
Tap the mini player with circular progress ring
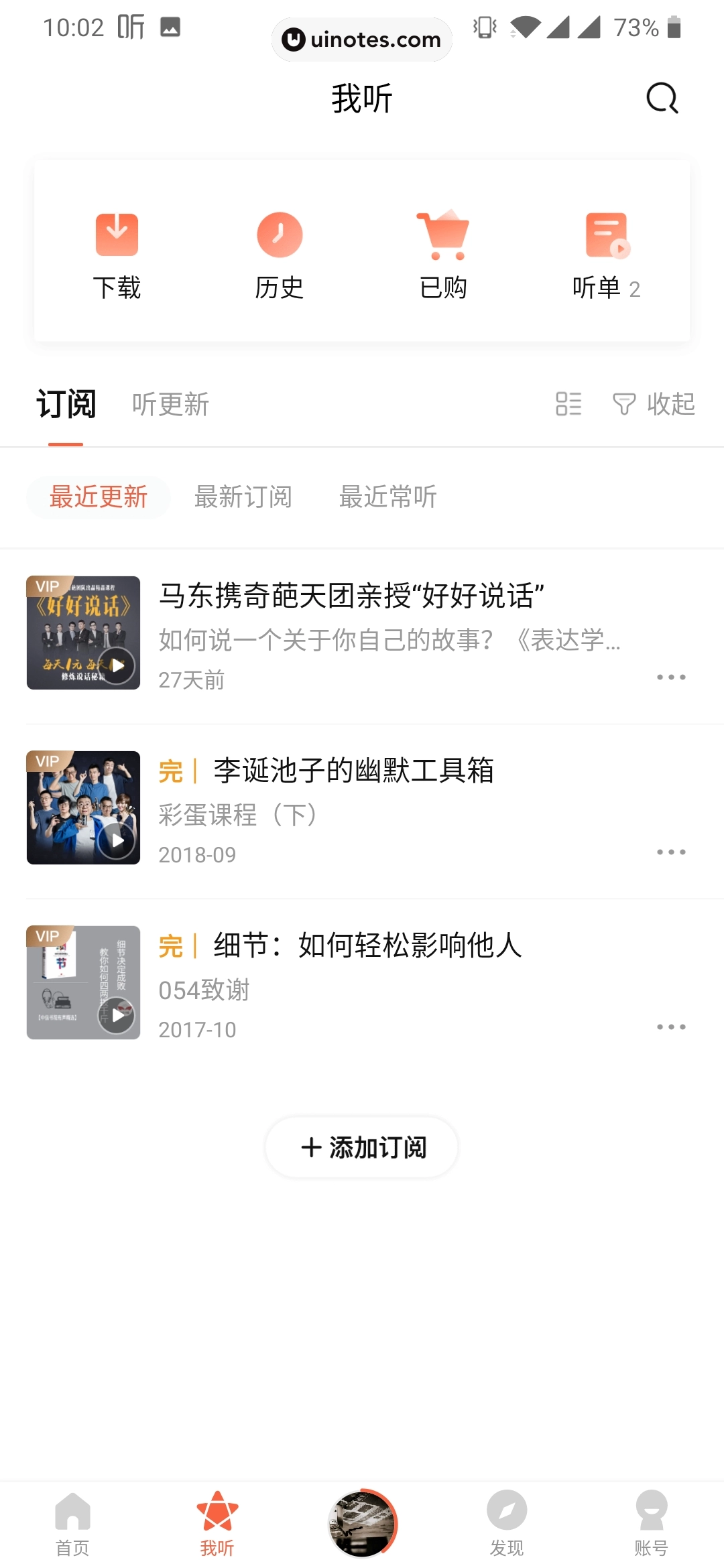pos(362,1523)
